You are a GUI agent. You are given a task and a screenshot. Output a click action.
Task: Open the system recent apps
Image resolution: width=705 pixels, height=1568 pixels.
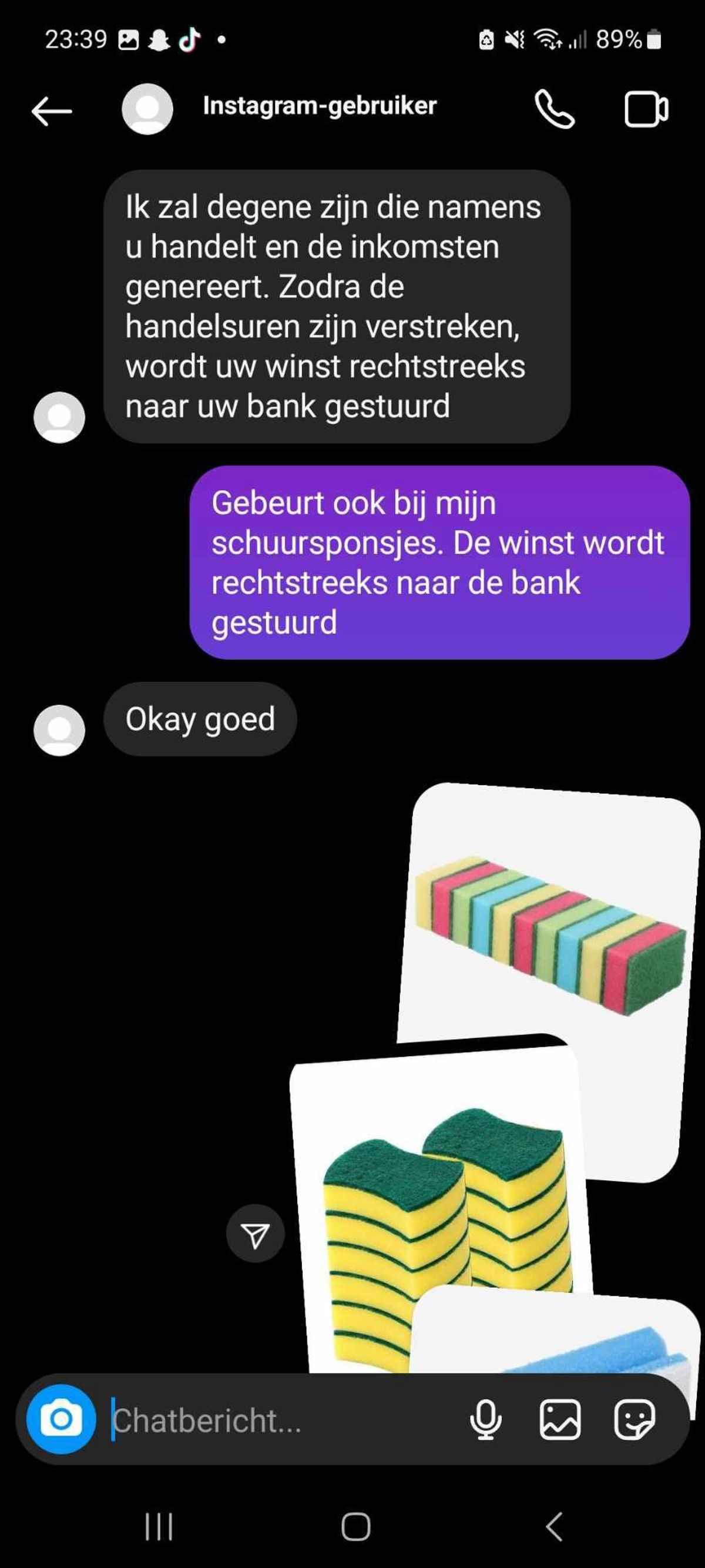tap(159, 1527)
